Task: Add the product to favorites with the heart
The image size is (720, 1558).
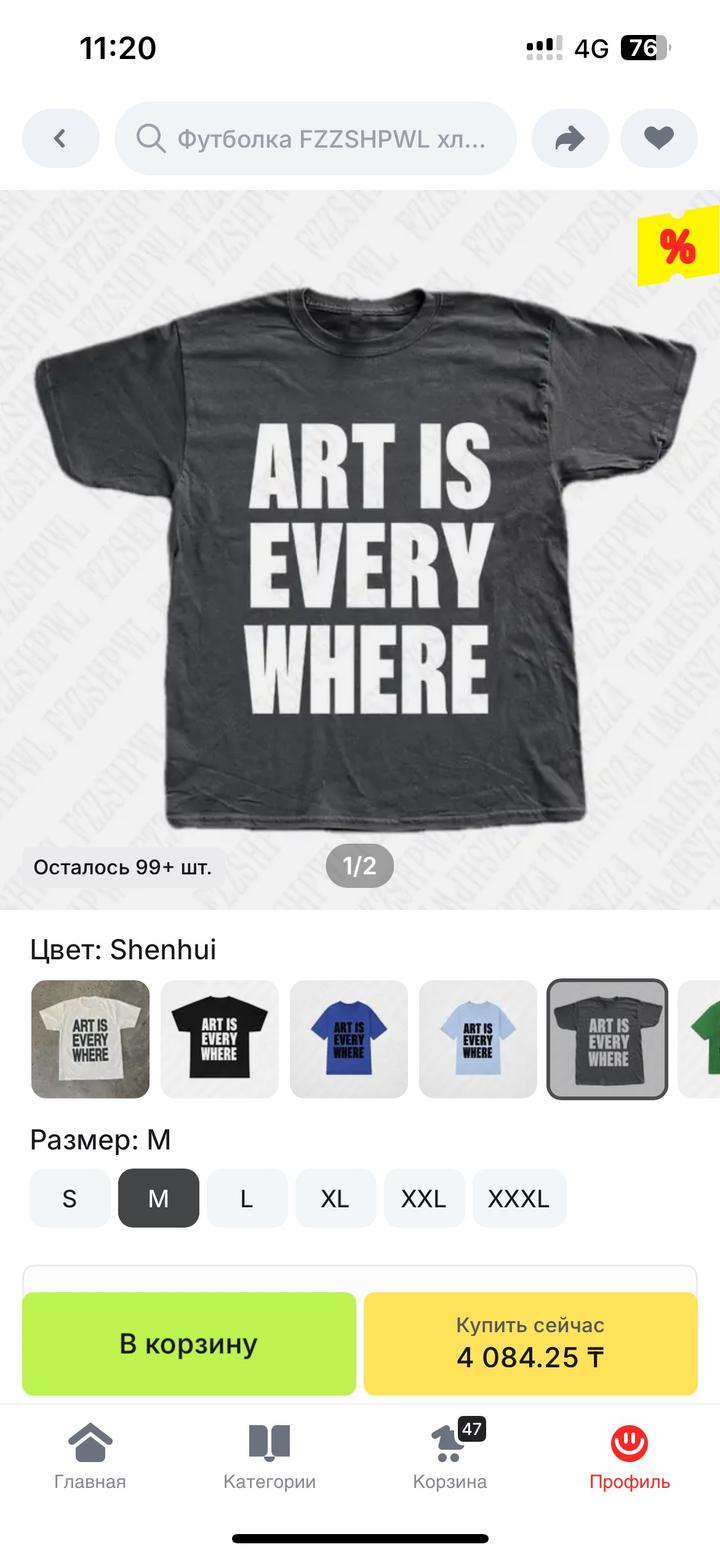Action: pos(659,138)
